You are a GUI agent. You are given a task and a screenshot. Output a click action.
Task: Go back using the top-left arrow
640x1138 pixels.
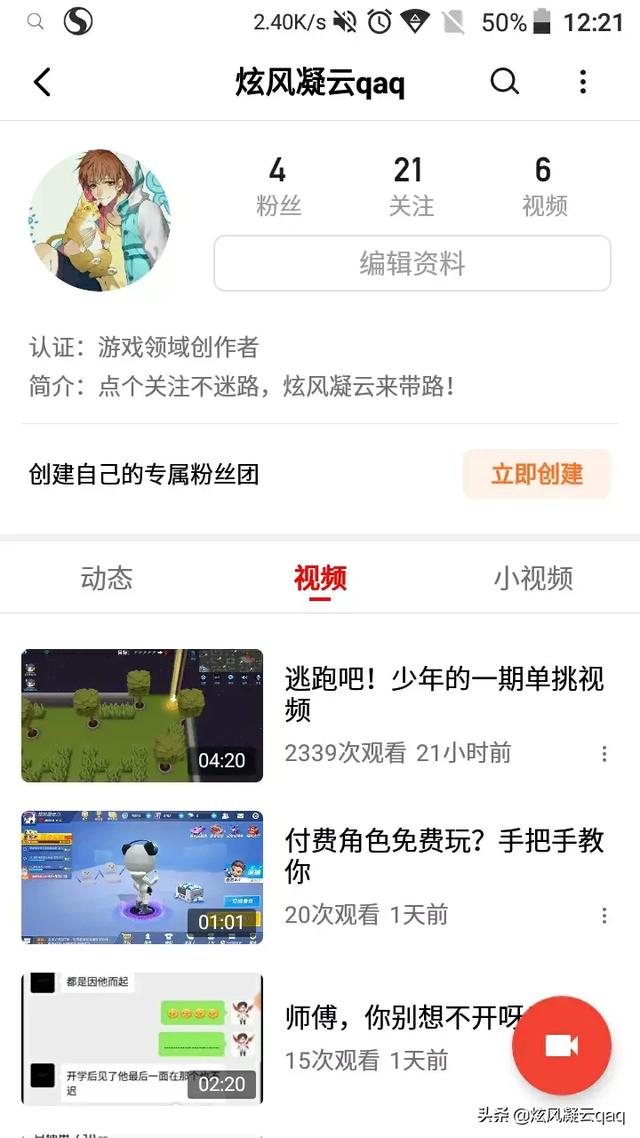point(42,82)
